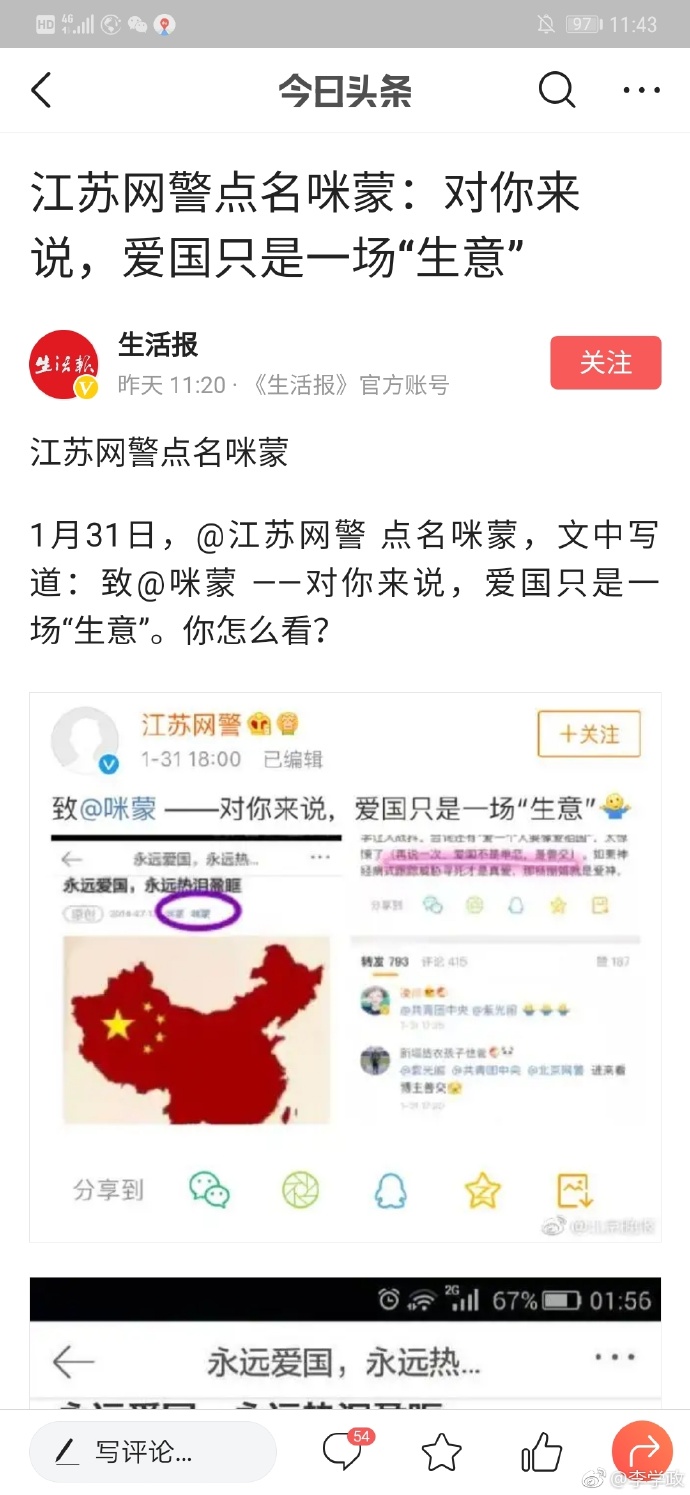Go back using the top arrow

tap(40, 91)
